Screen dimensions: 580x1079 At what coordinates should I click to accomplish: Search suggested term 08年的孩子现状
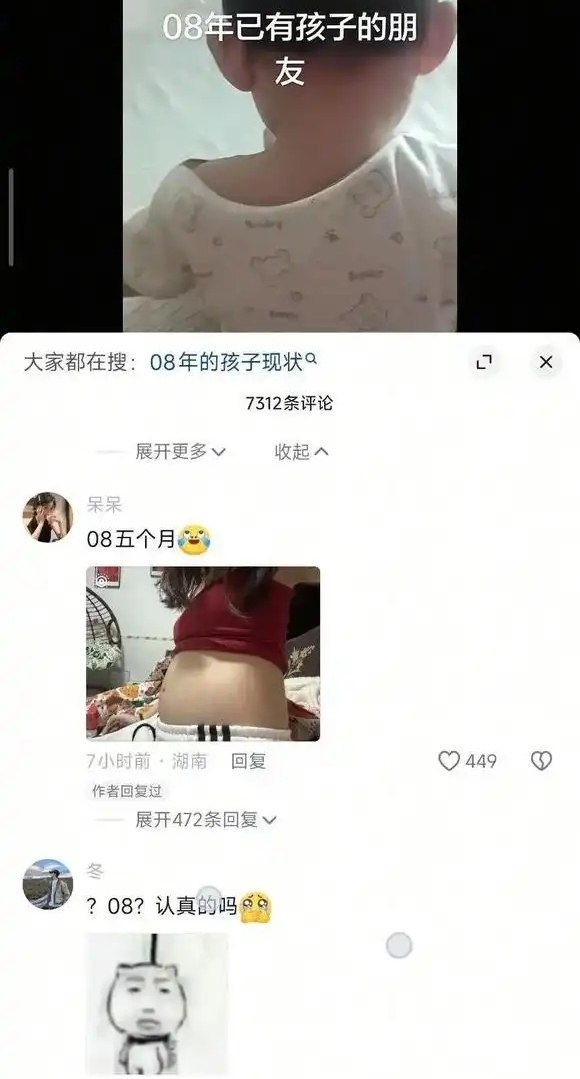[233, 363]
